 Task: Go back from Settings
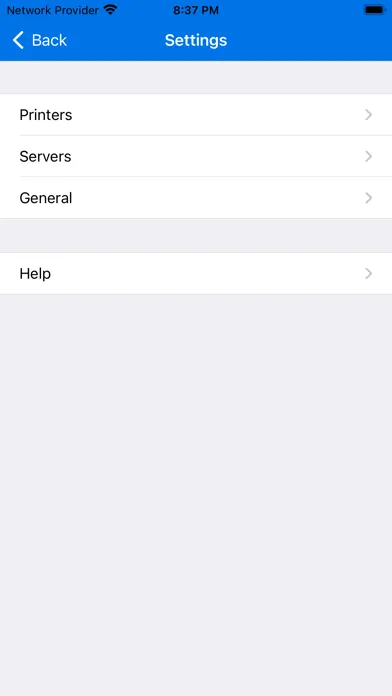40,40
